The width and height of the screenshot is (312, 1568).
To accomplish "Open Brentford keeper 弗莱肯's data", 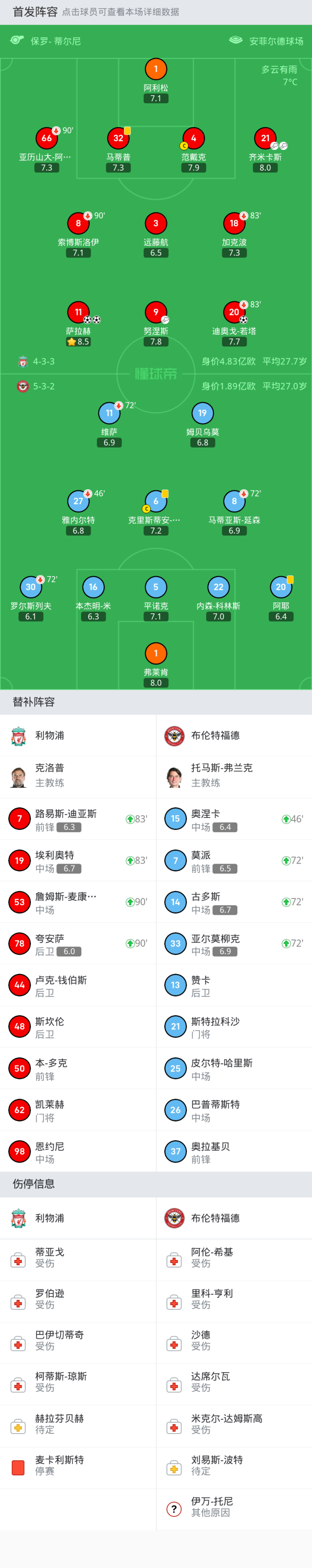I will 156,654.
